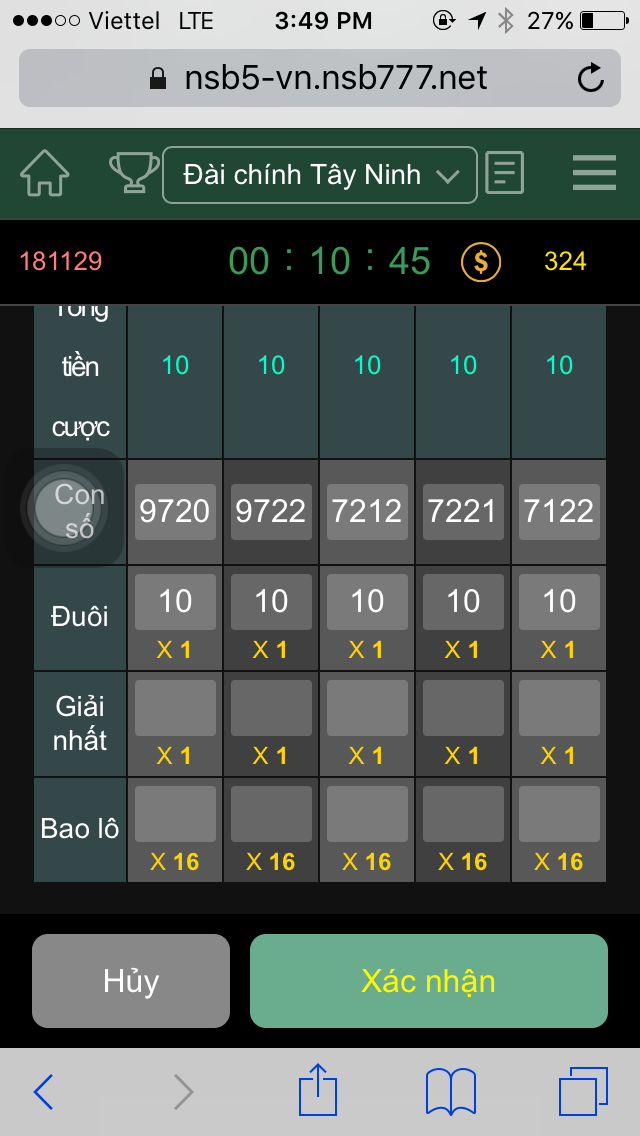Open the trophy results icon

pyautogui.click(x=133, y=174)
